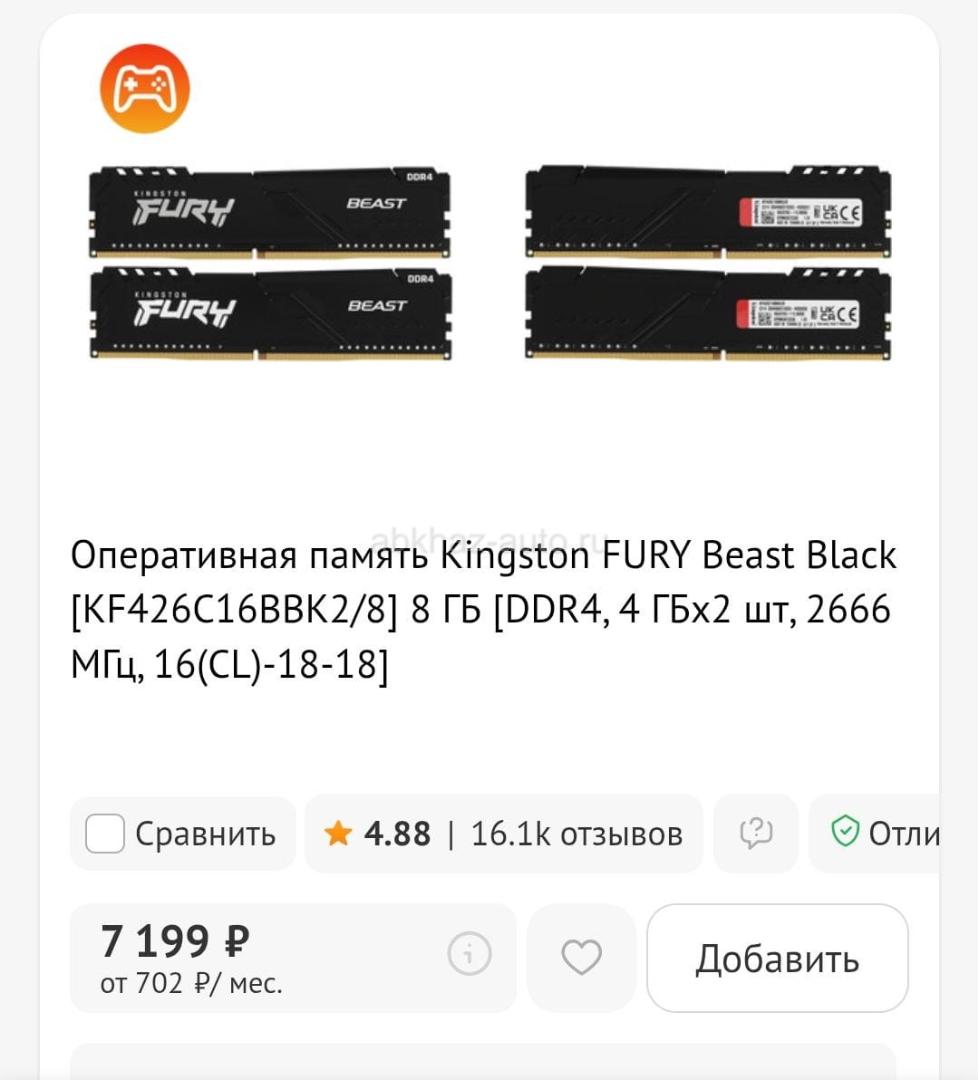
Task: Open the 4.88 rating and 16.1k reviews
Action: [x=503, y=833]
